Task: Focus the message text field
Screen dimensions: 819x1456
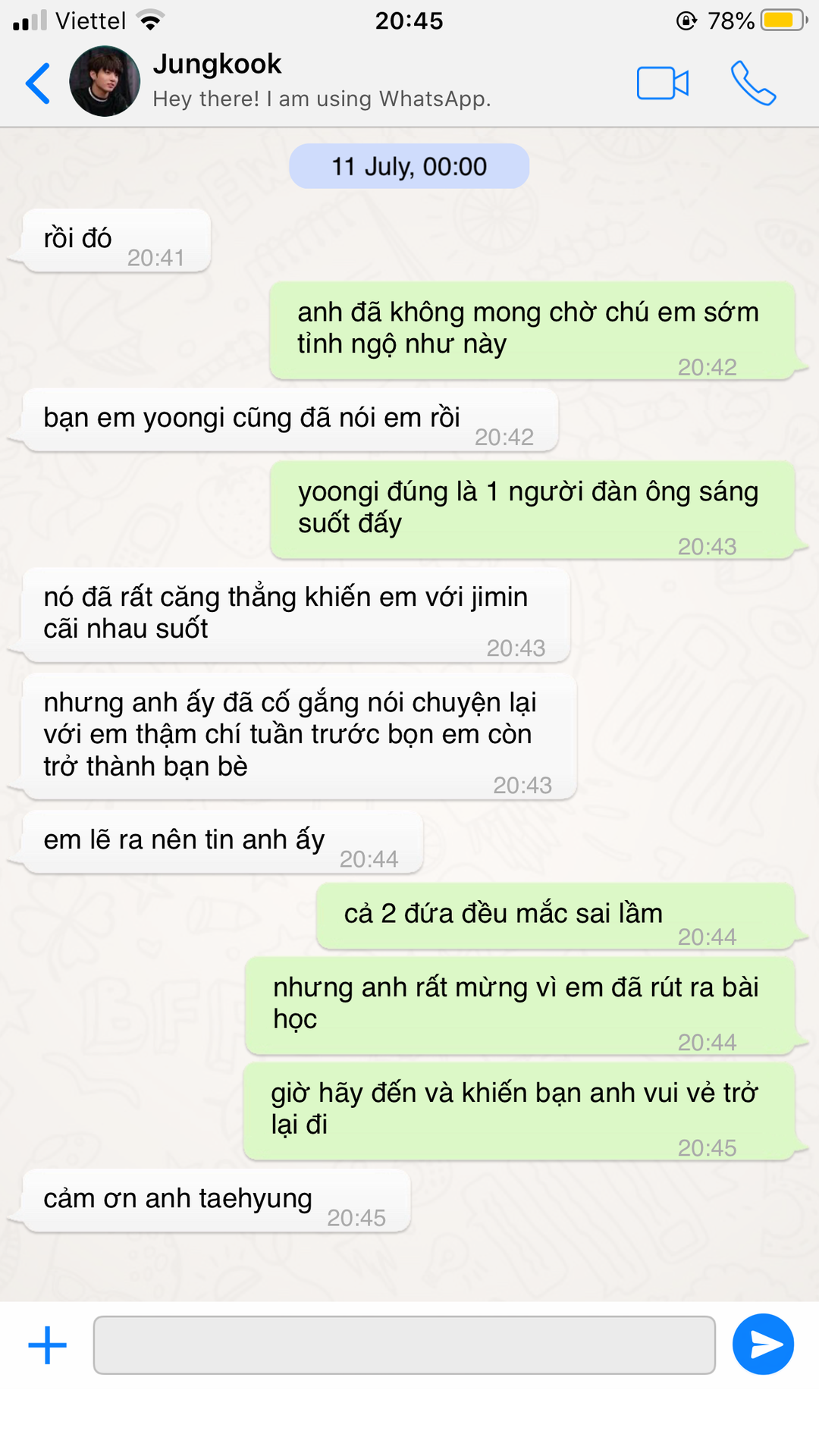Action: (x=404, y=1345)
